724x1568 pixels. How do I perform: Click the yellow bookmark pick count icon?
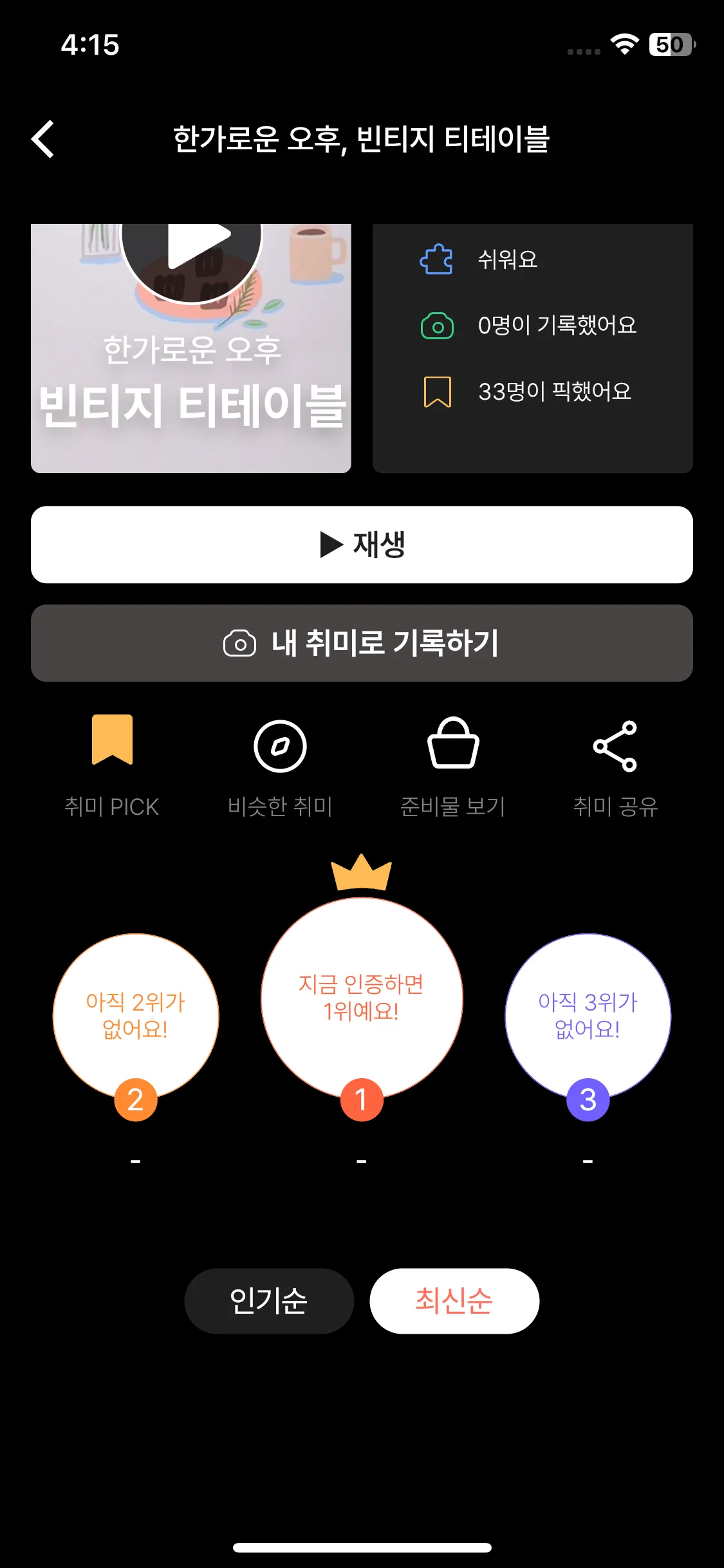pyautogui.click(x=436, y=393)
